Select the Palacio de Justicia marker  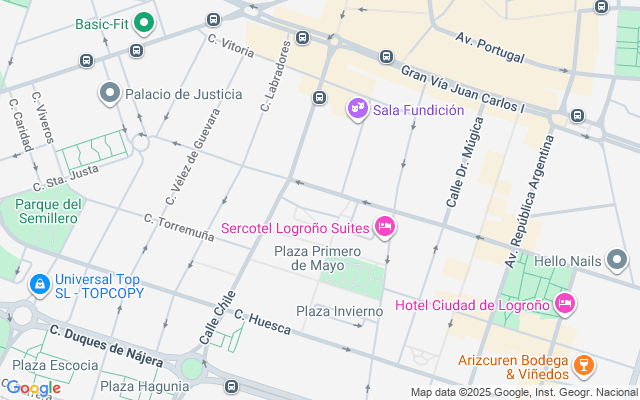pyautogui.click(x=110, y=94)
